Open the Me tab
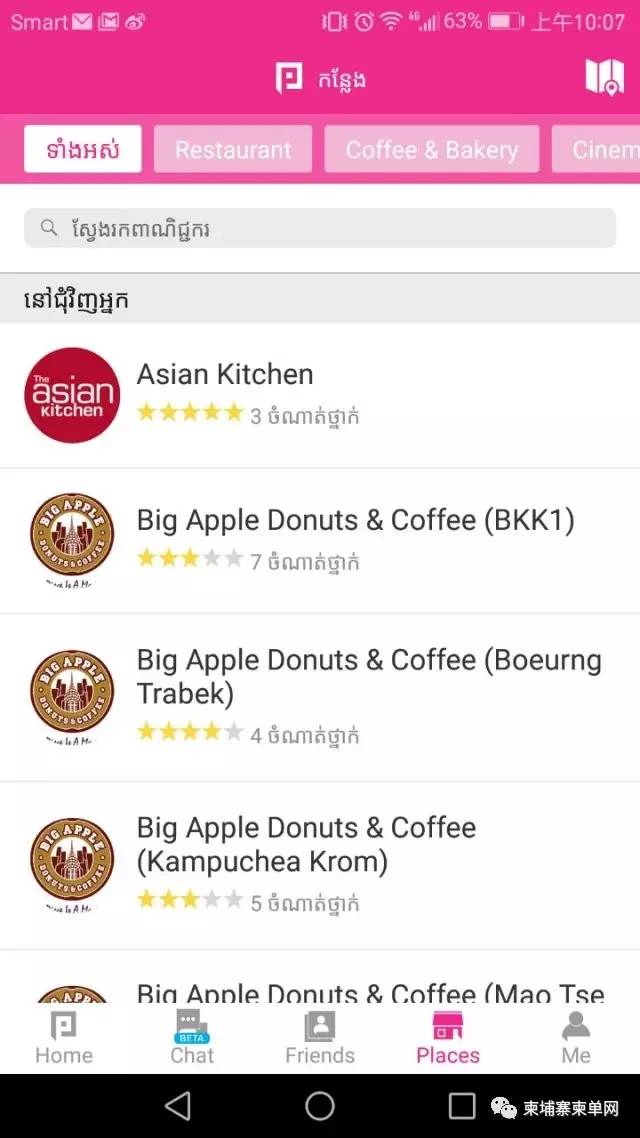 coord(575,1039)
